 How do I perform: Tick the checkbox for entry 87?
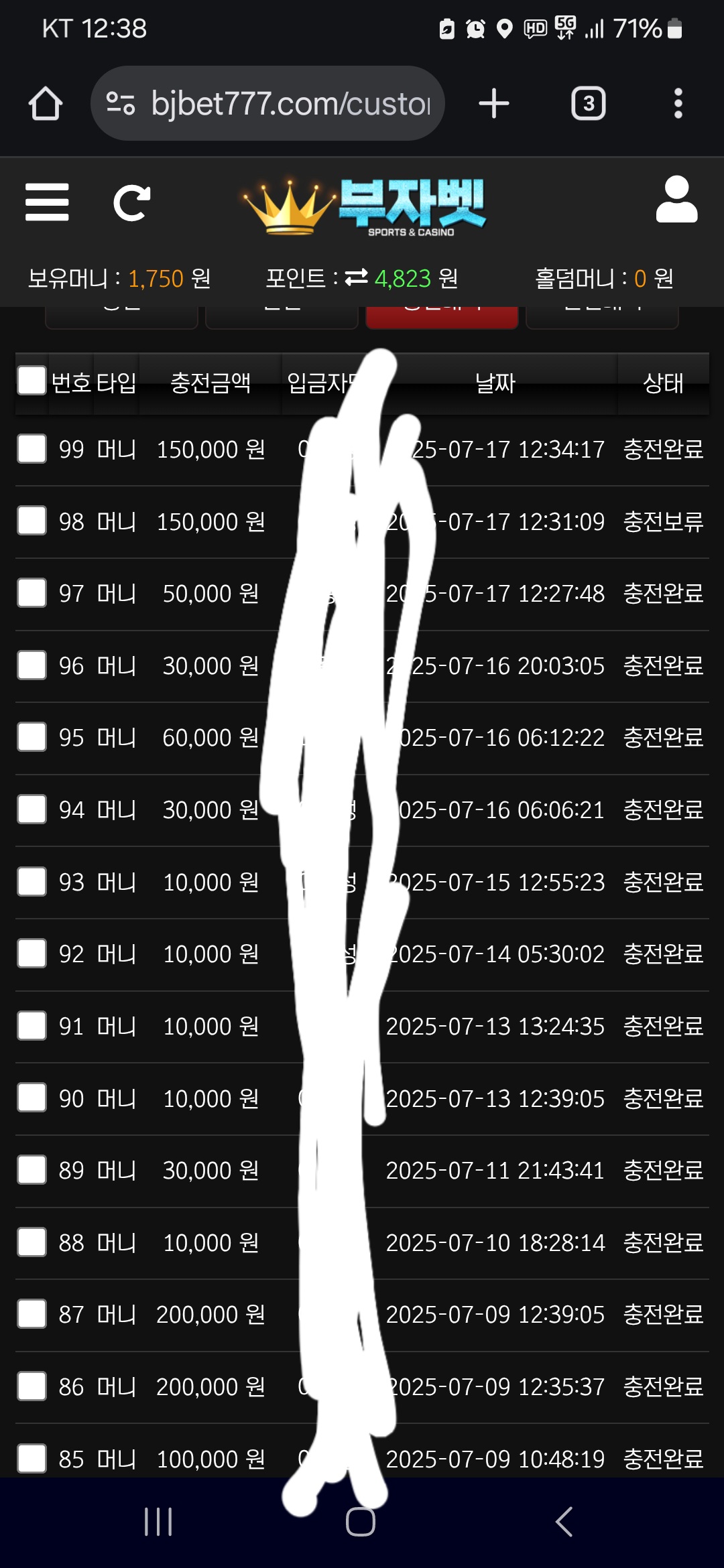pos(32,1314)
